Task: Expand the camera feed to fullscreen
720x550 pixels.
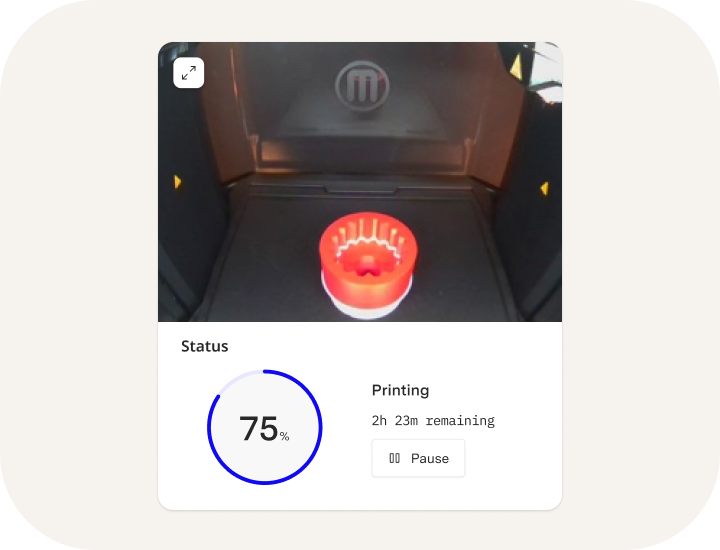Action: point(189,73)
